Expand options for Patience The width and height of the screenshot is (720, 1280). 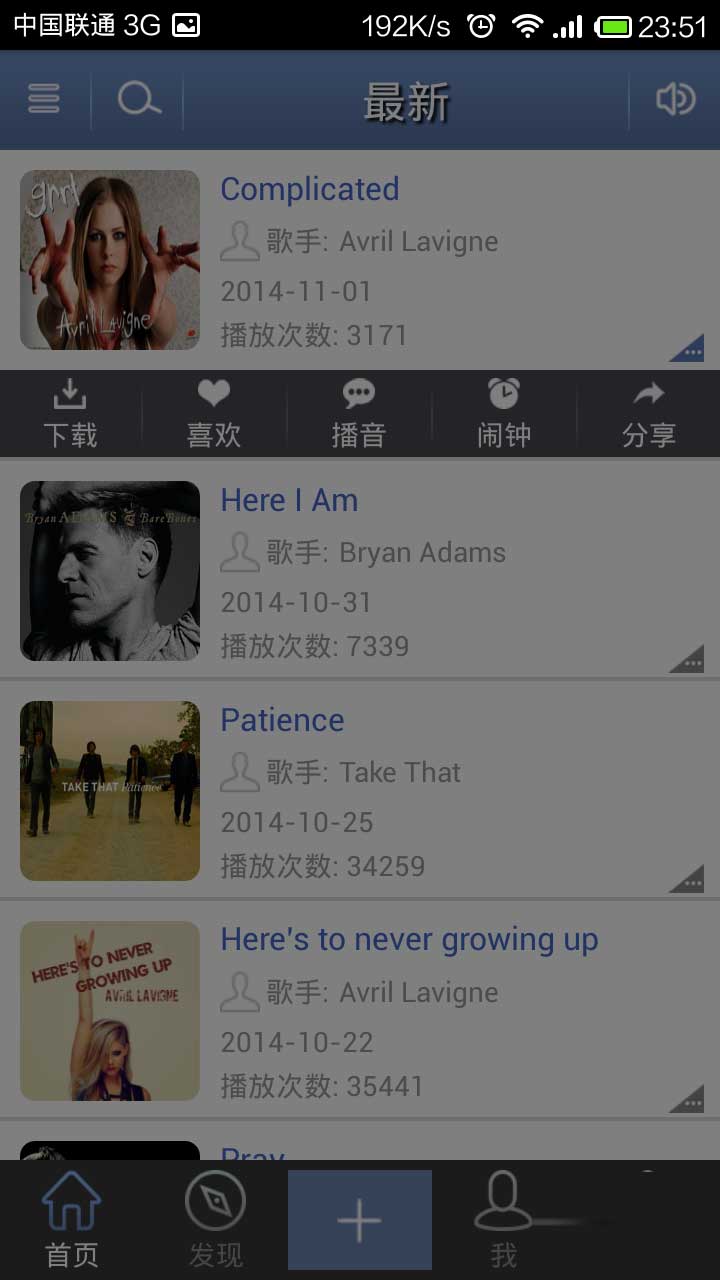(687, 879)
